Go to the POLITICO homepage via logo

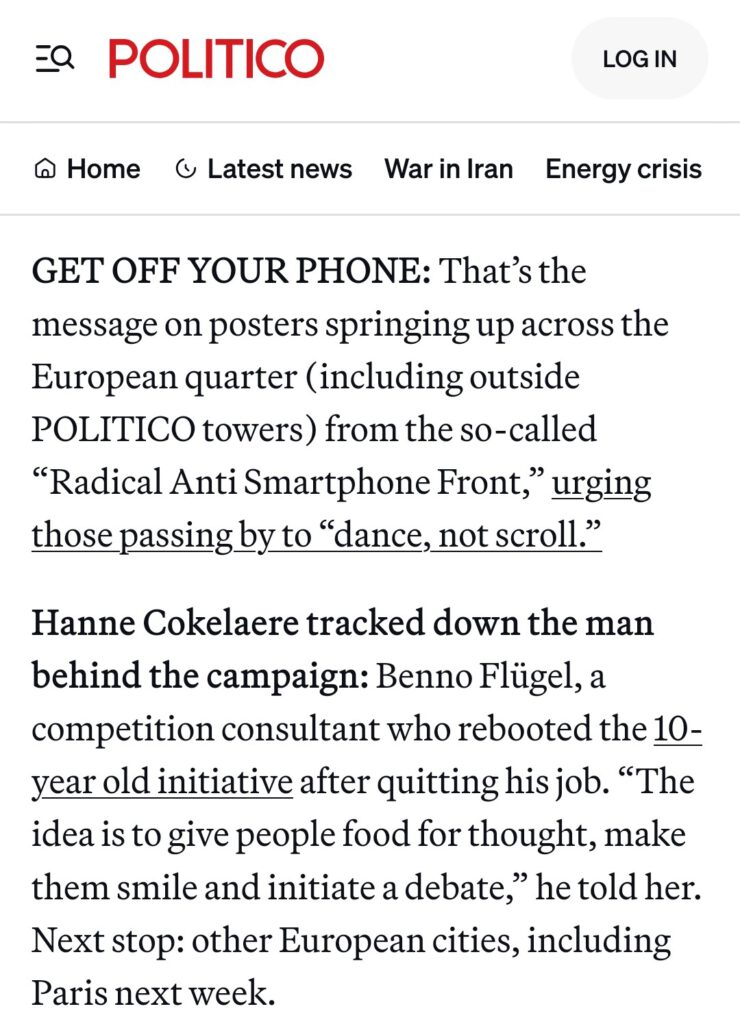click(x=216, y=59)
